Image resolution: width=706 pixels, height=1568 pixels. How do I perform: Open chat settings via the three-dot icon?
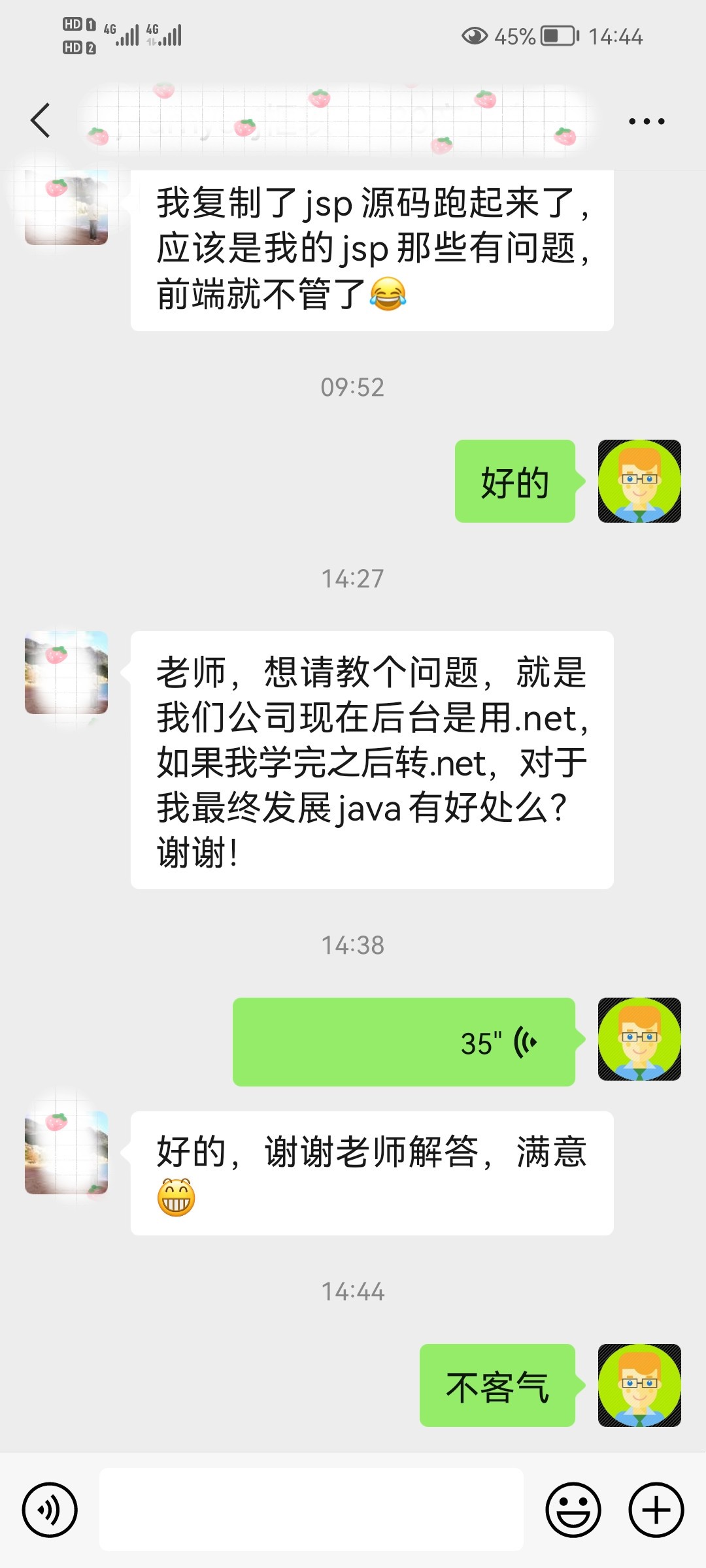[x=646, y=121]
